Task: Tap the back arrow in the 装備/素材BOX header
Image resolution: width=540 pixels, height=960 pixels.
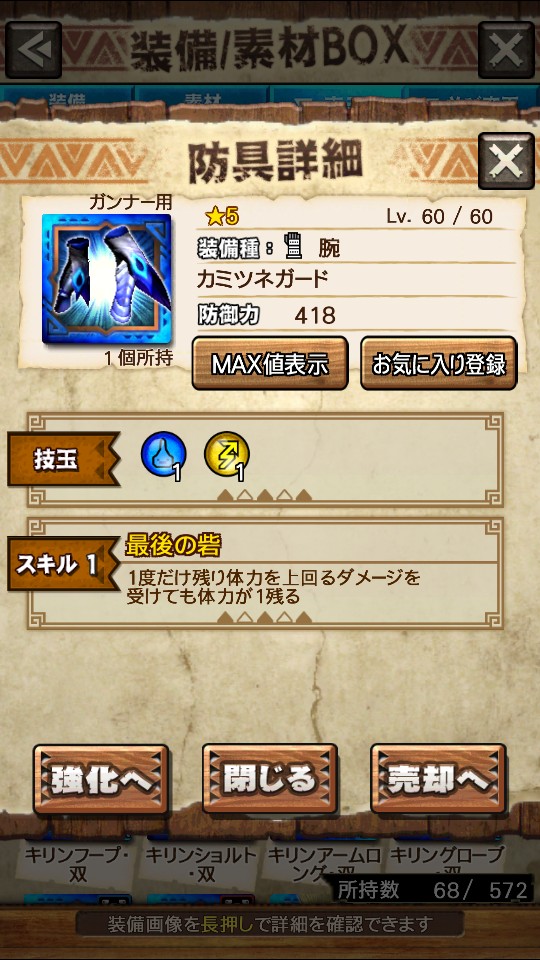Action: (34, 50)
